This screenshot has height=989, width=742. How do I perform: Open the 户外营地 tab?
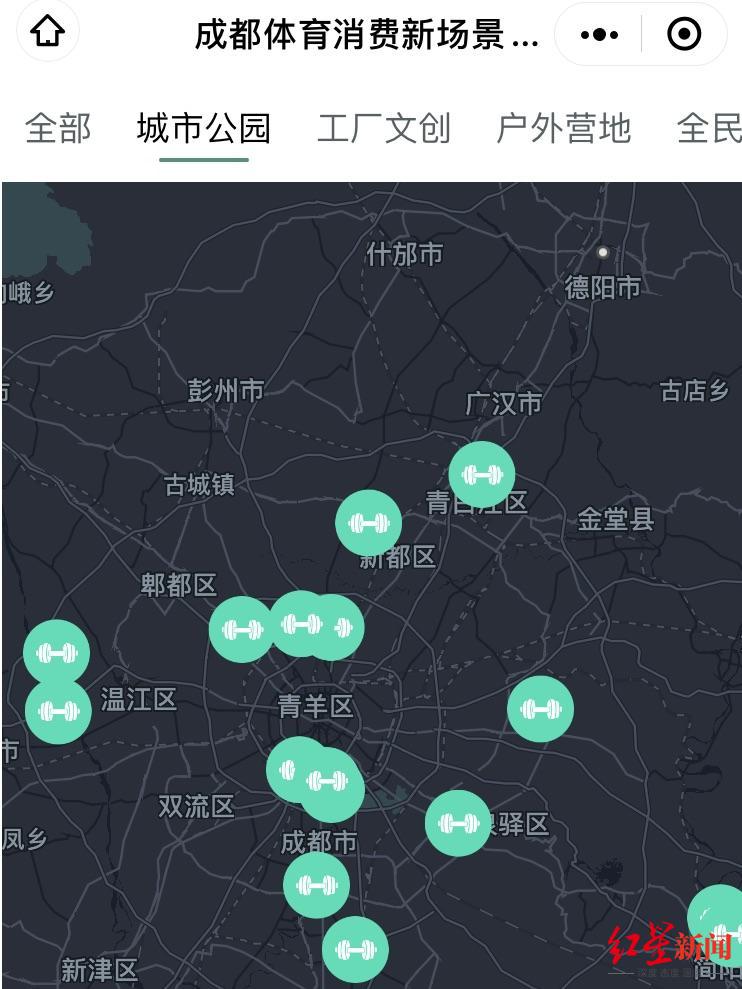564,128
